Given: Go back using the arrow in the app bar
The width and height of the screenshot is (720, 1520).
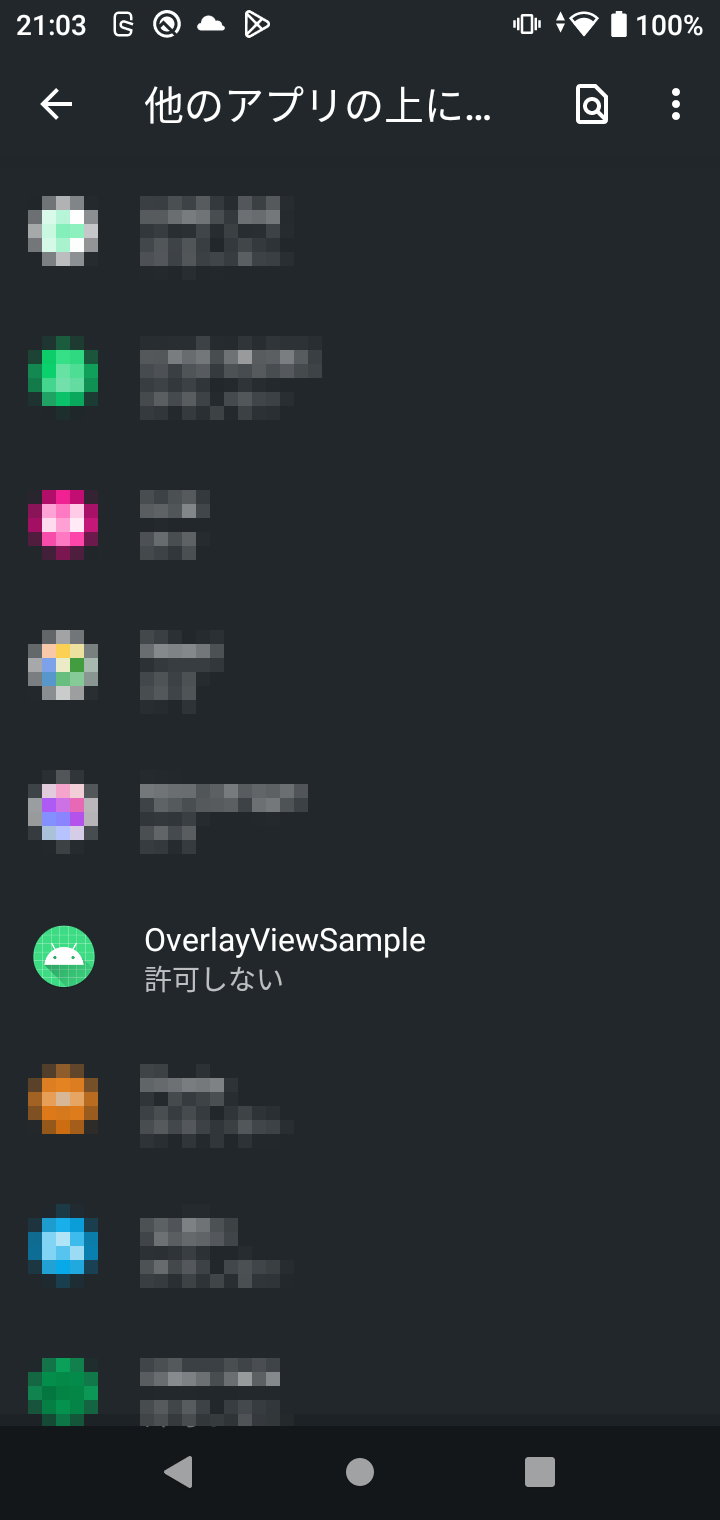Looking at the screenshot, I should [56, 104].
